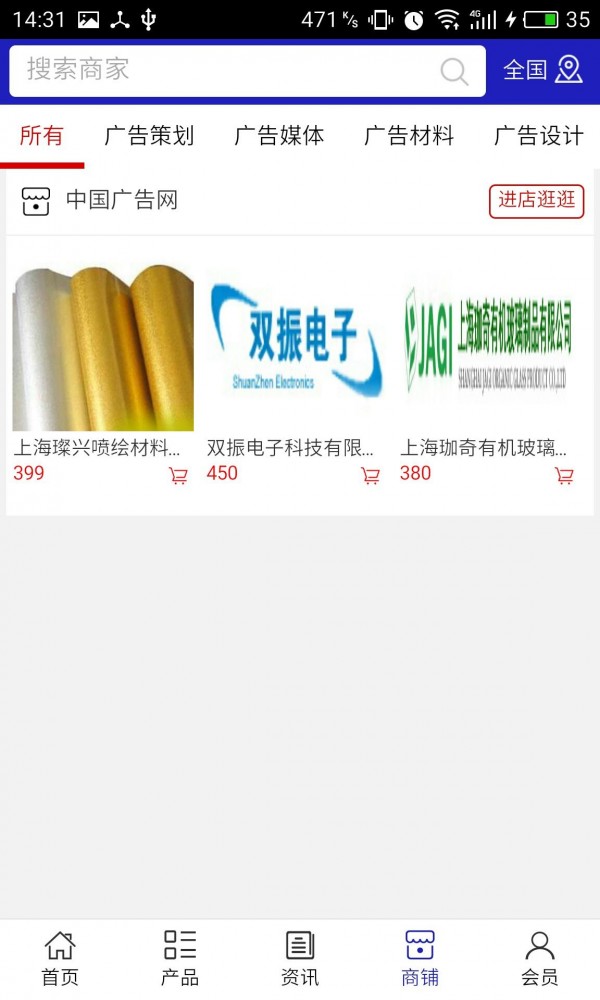
Task: Switch to the 广告媒体 tab
Action: point(279,136)
